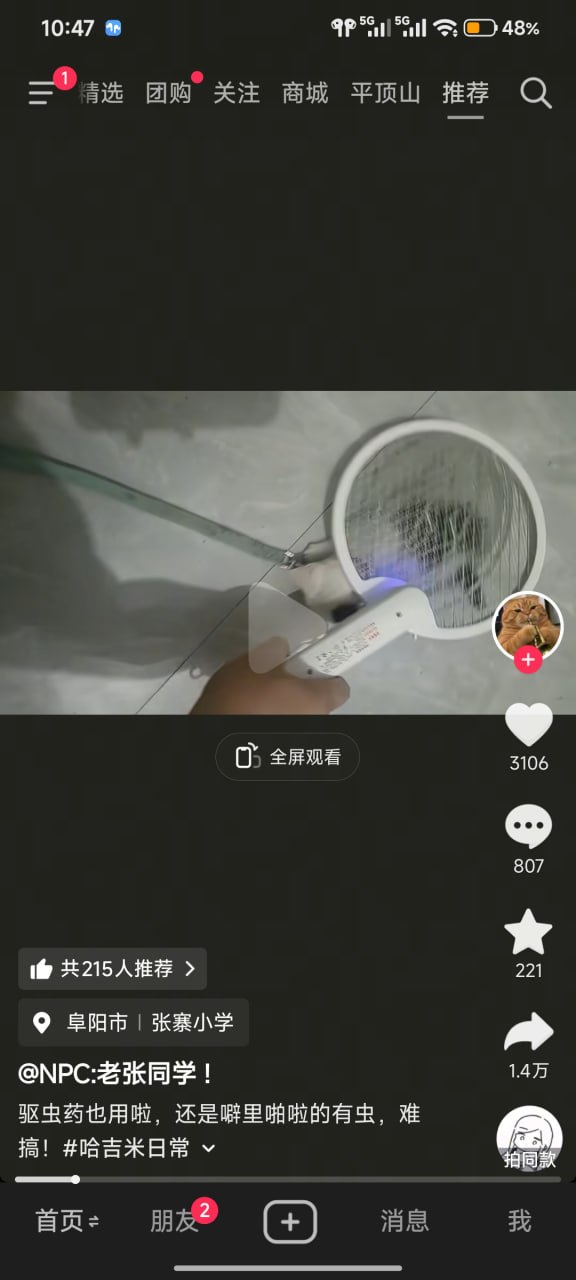Switch to the 精选 tab
Screen dimensions: 576x1280
[101, 93]
